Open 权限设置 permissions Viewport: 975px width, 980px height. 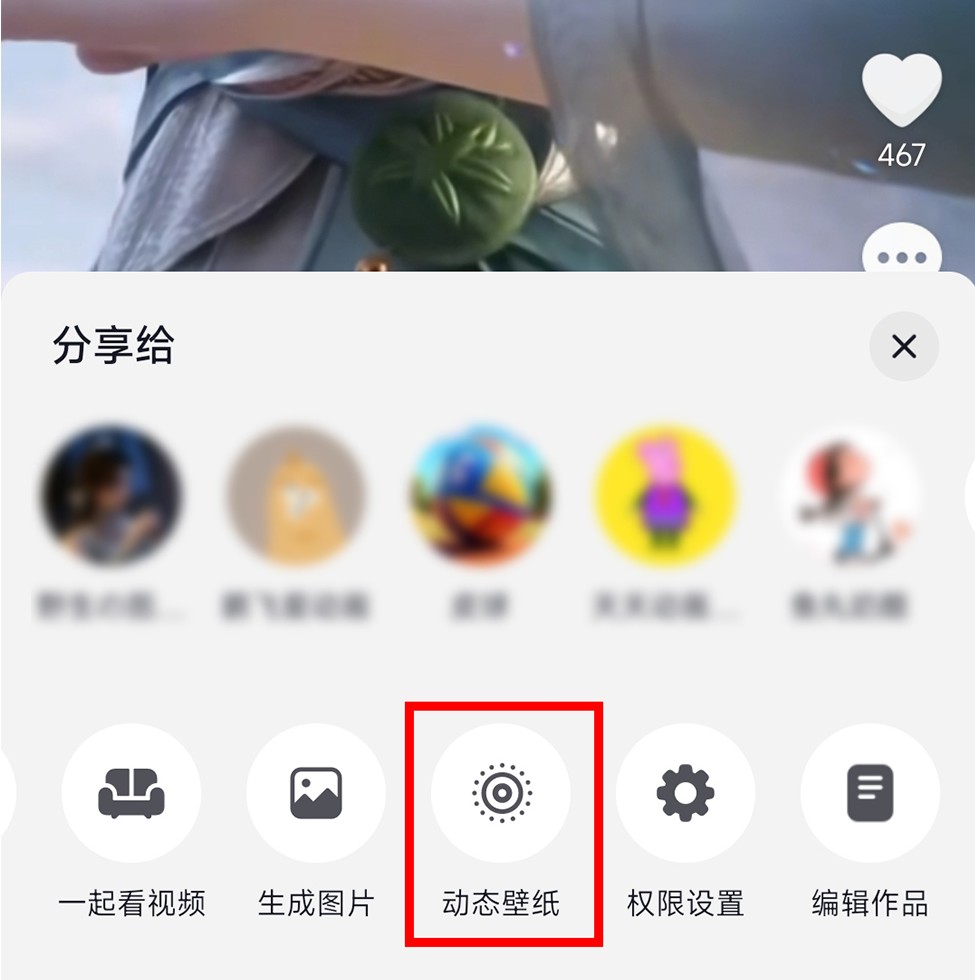[685, 794]
